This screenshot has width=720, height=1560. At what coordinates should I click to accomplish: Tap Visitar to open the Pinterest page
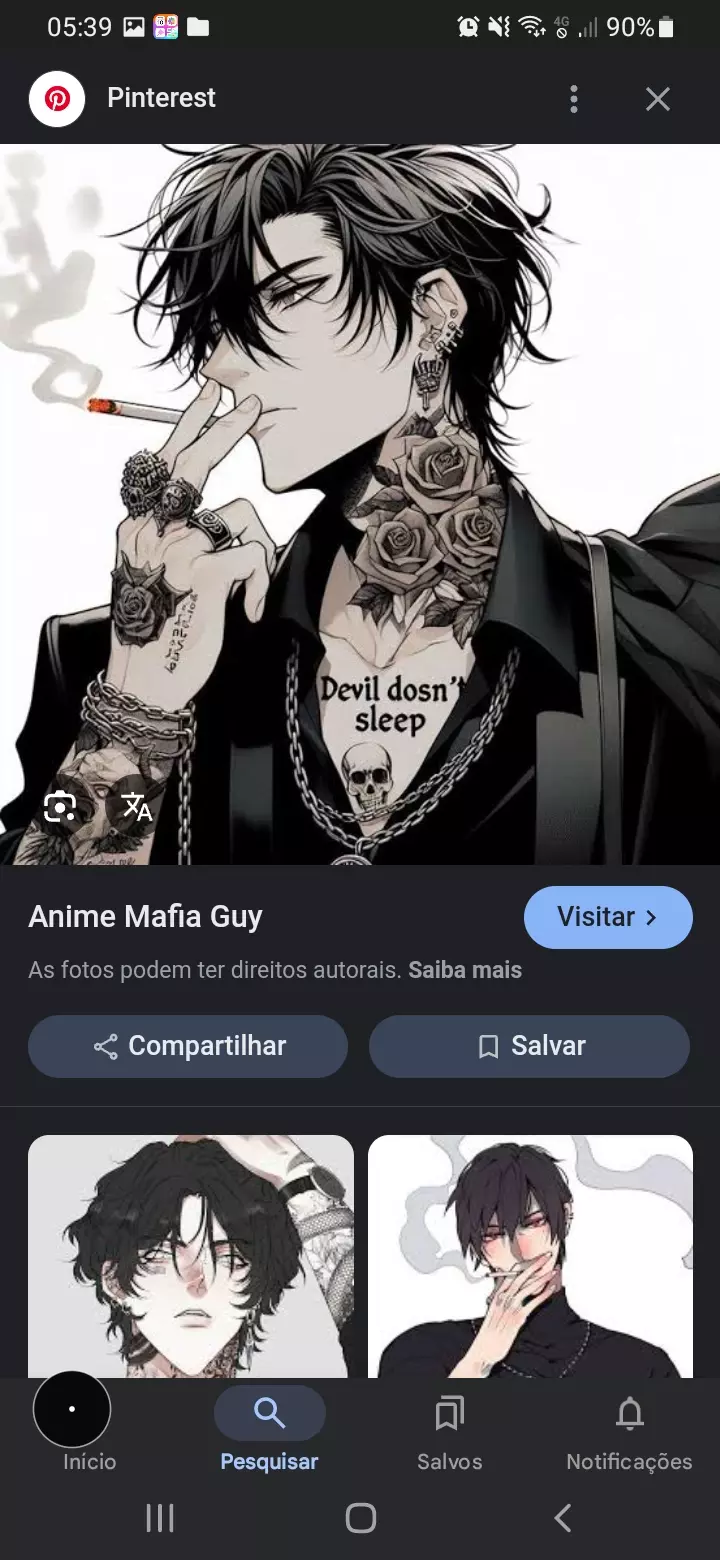point(607,917)
